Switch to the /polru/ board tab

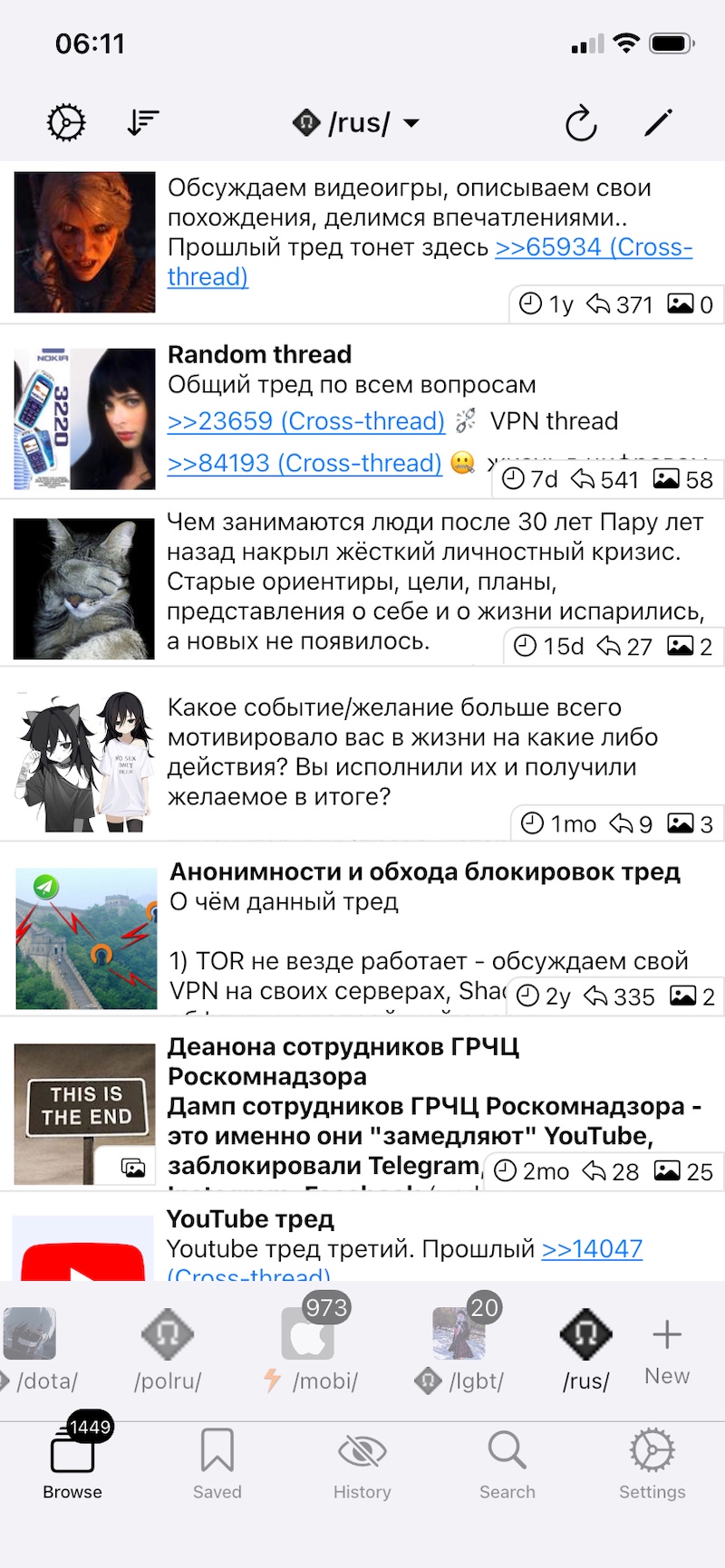[168, 1349]
